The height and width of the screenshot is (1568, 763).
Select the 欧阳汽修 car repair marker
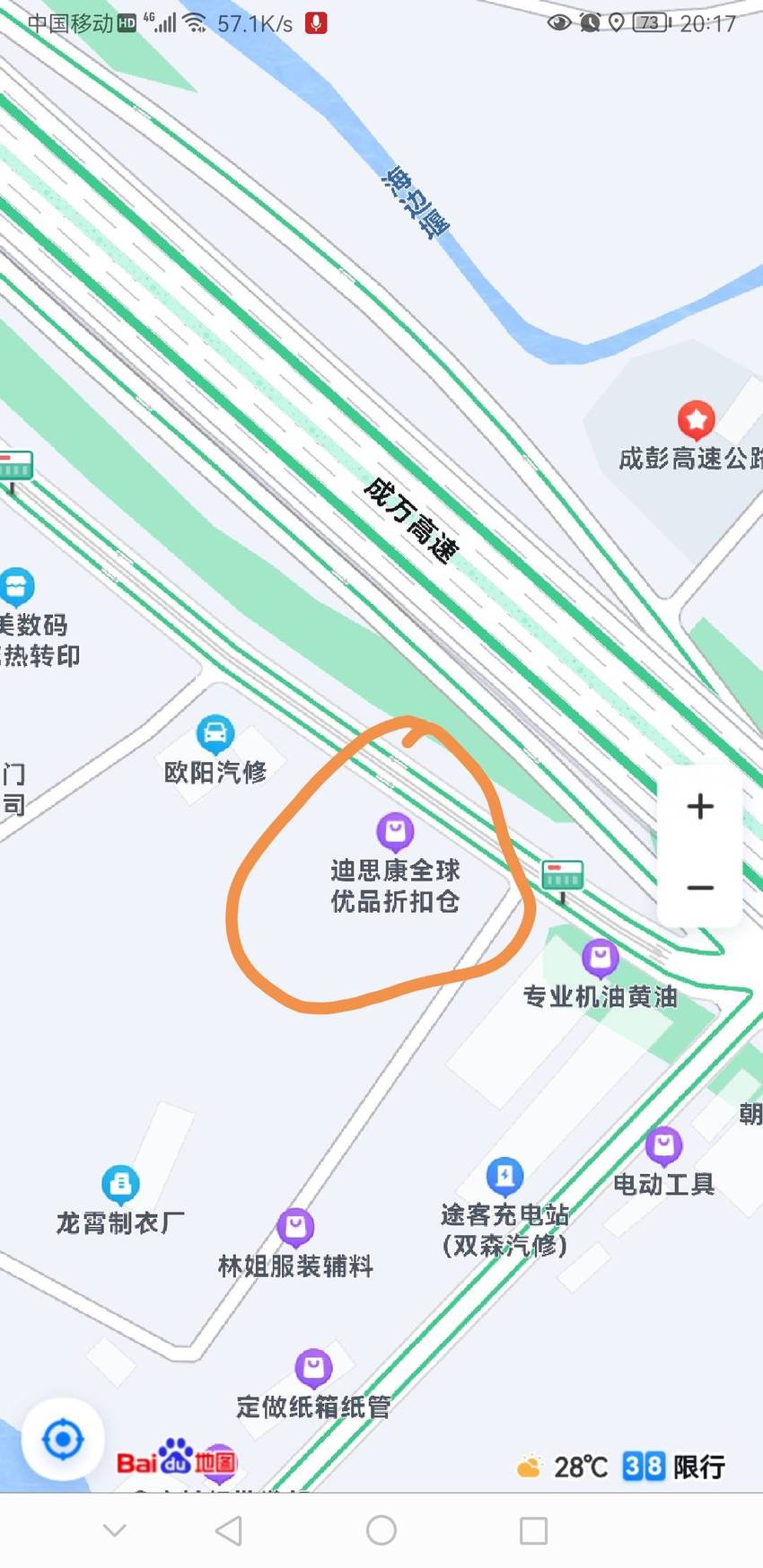click(215, 735)
